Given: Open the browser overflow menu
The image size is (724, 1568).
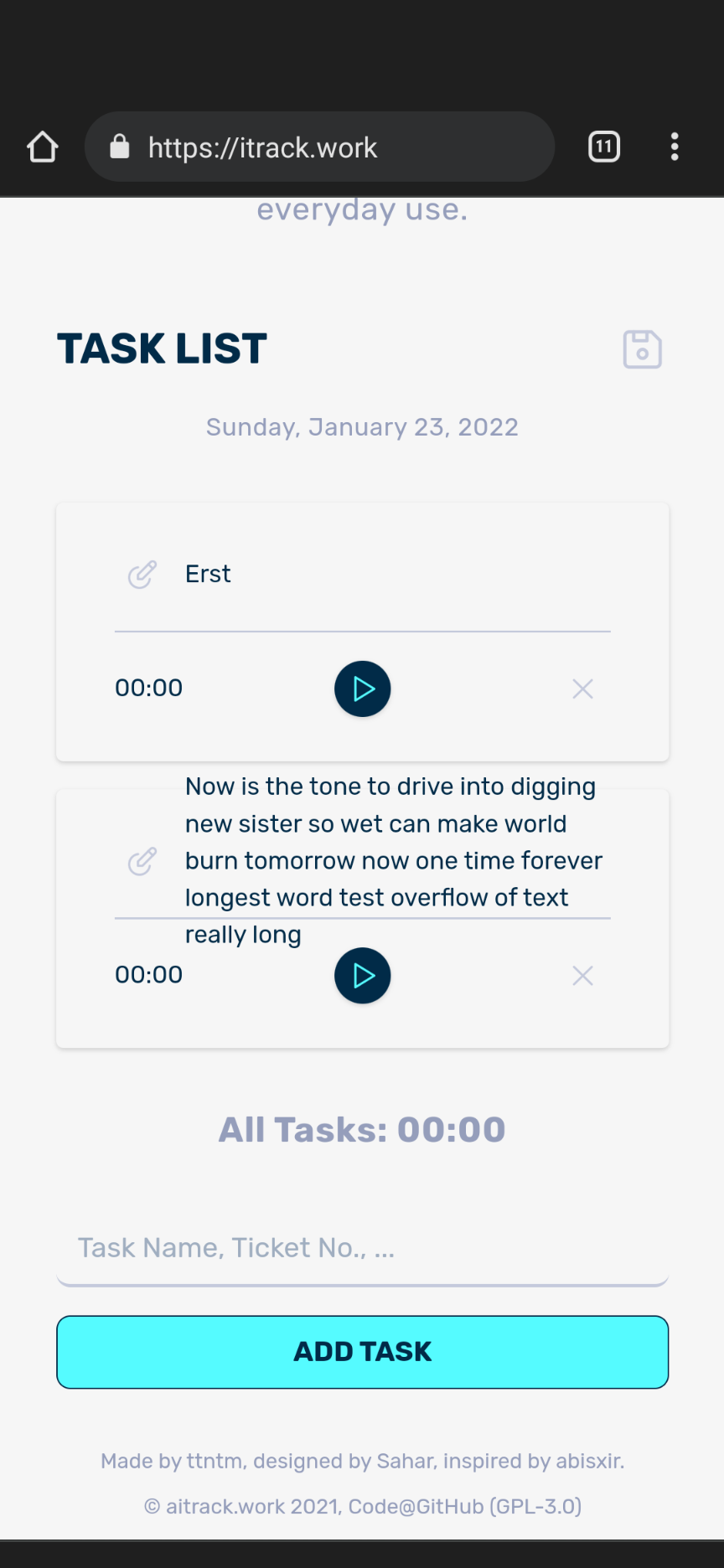Looking at the screenshot, I should [x=675, y=147].
